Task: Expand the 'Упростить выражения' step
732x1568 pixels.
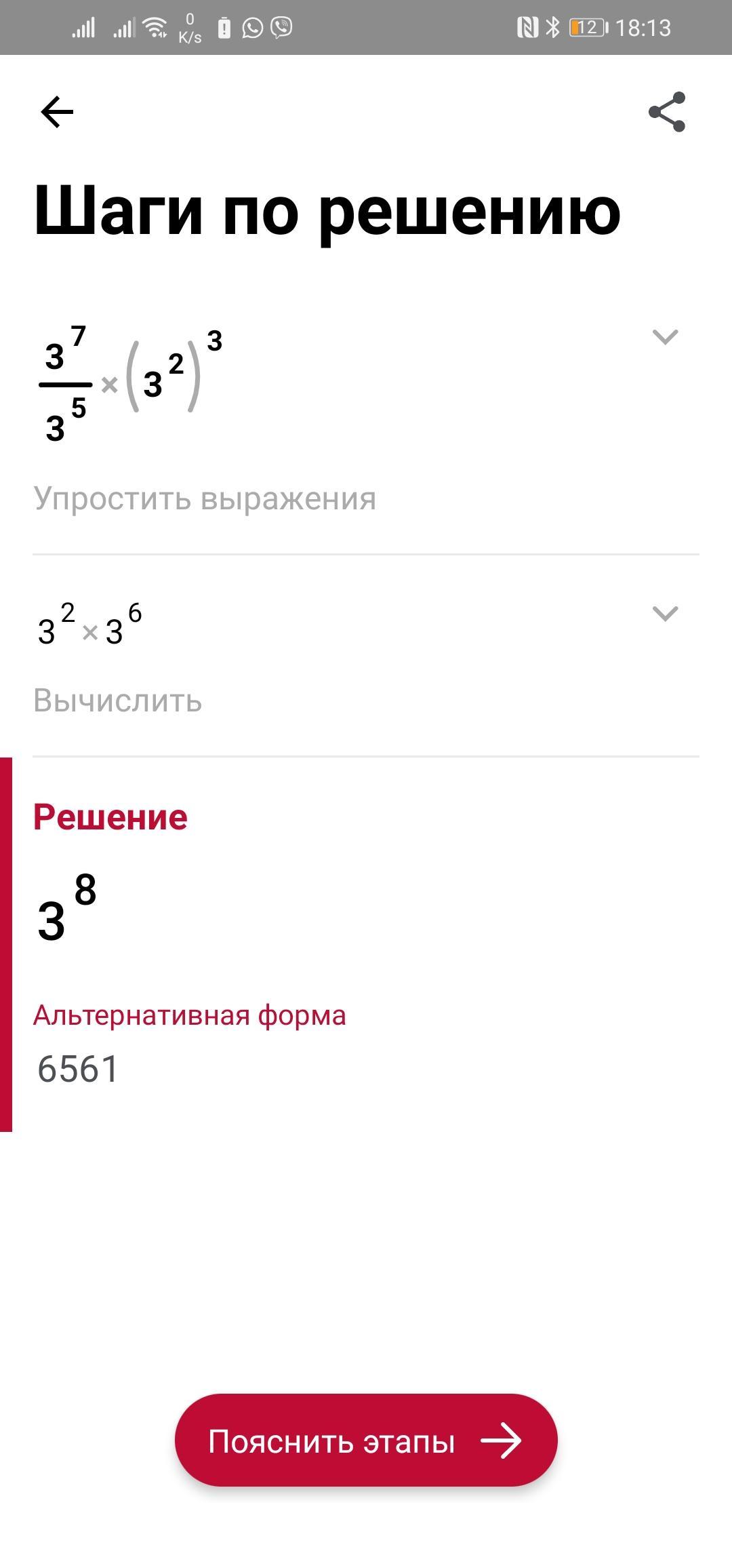Action: coord(664,337)
